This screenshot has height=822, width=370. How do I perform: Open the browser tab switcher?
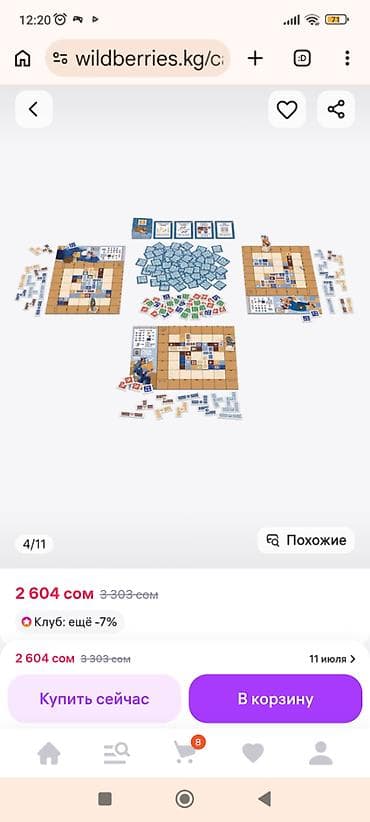pyautogui.click(x=302, y=59)
